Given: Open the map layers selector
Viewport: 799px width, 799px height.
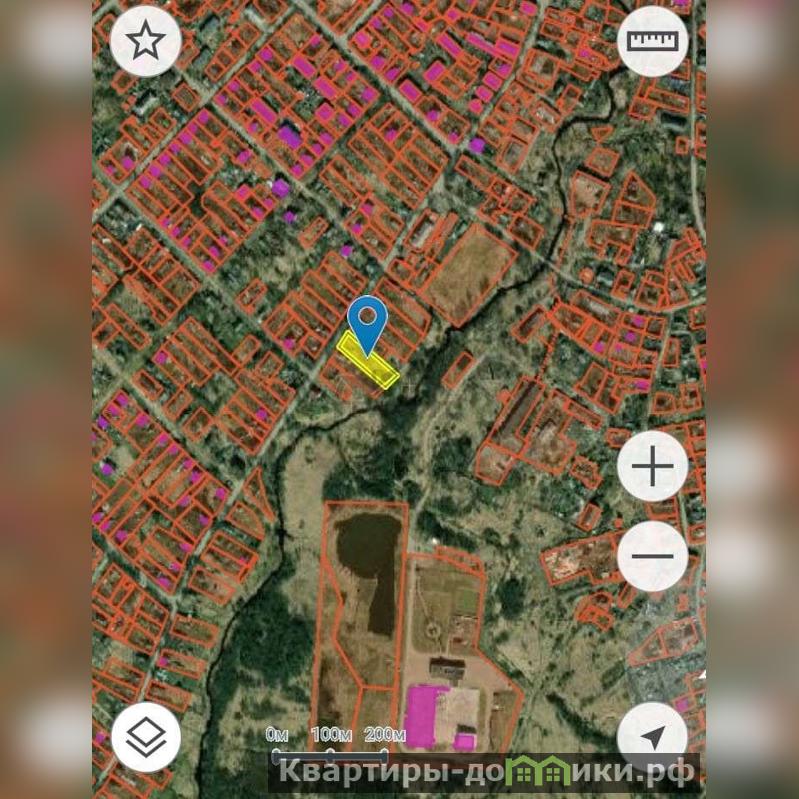Looking at the screenshot, I should point(146,738).
